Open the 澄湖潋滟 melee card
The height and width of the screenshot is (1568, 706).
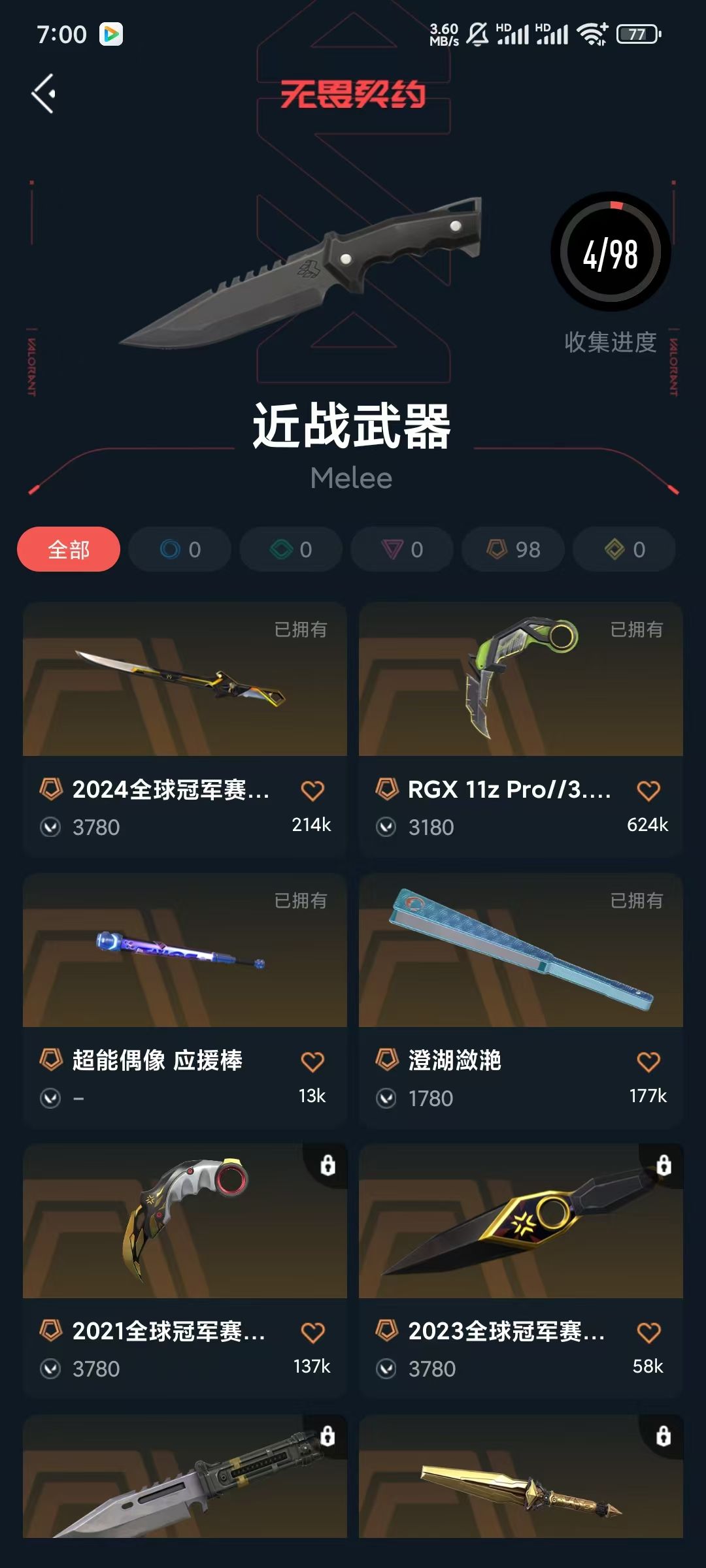pos(521,1000)
